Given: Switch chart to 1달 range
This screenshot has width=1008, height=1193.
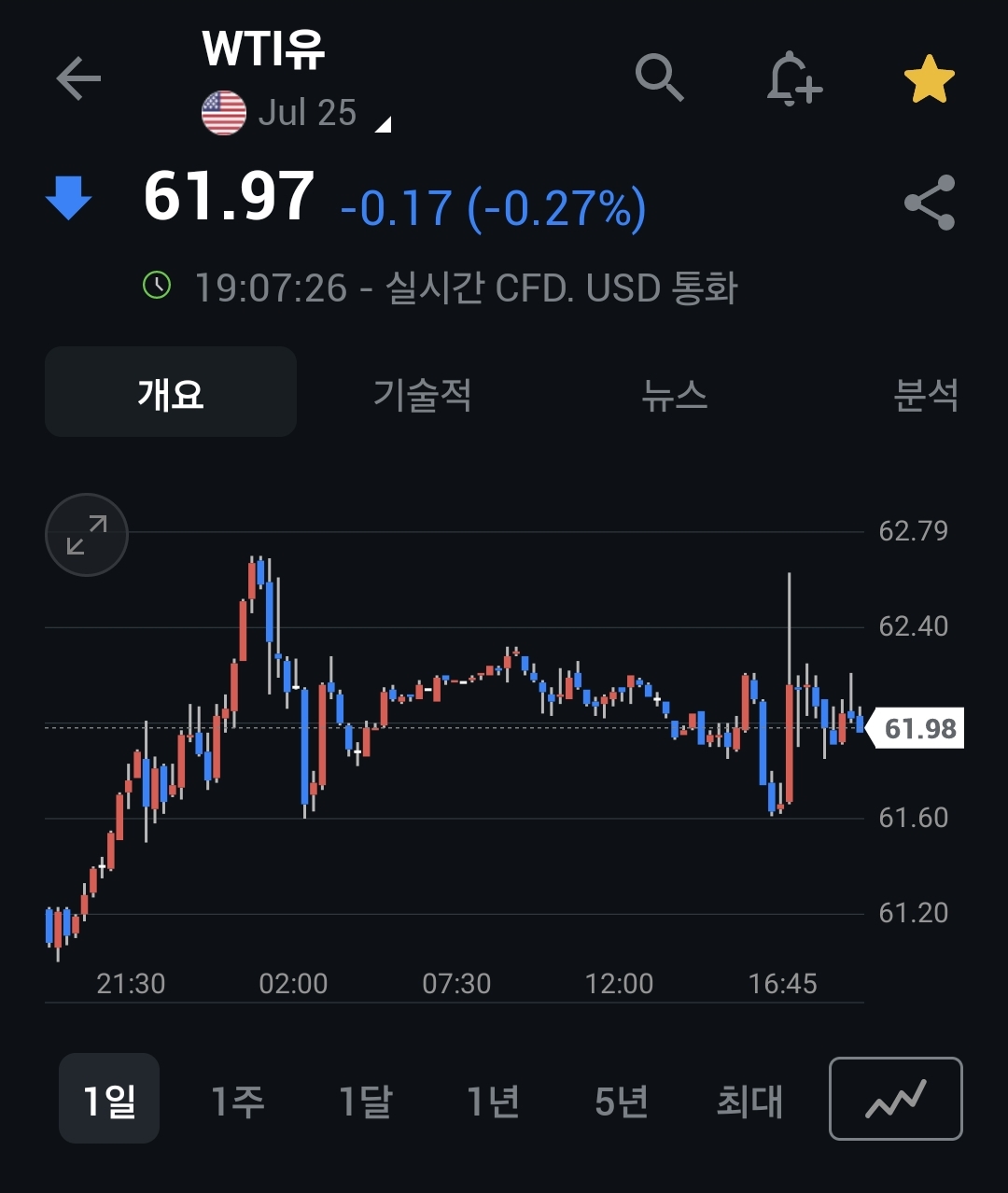Looking at the screenshot, I should pos(365,1100).
